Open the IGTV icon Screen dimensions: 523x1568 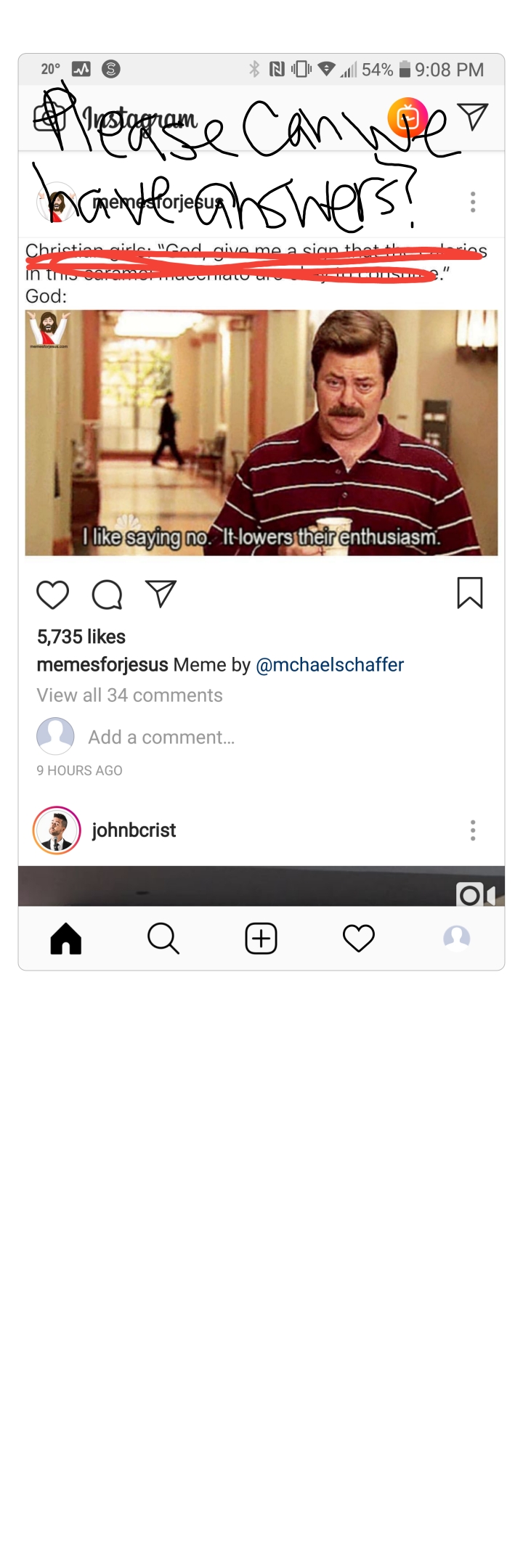[408, 118]
